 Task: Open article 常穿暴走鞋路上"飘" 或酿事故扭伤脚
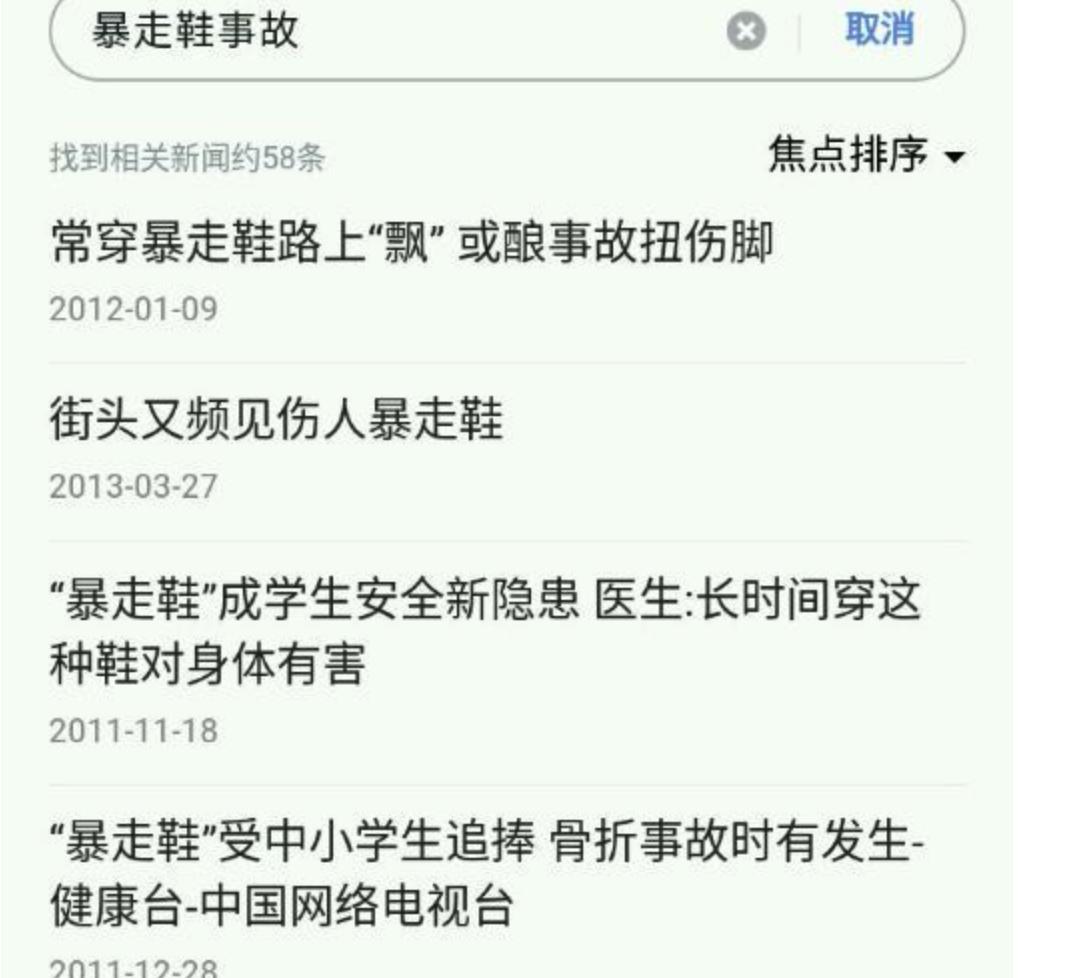click(411, 243)
